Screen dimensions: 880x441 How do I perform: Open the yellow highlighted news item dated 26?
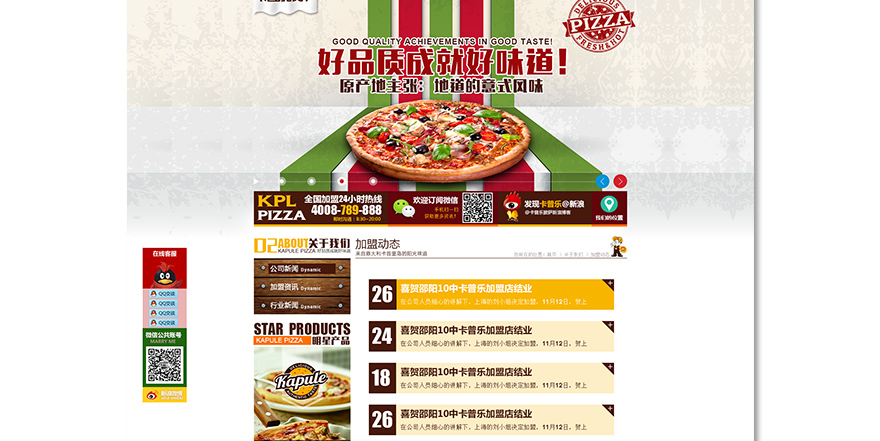point(490,294)
